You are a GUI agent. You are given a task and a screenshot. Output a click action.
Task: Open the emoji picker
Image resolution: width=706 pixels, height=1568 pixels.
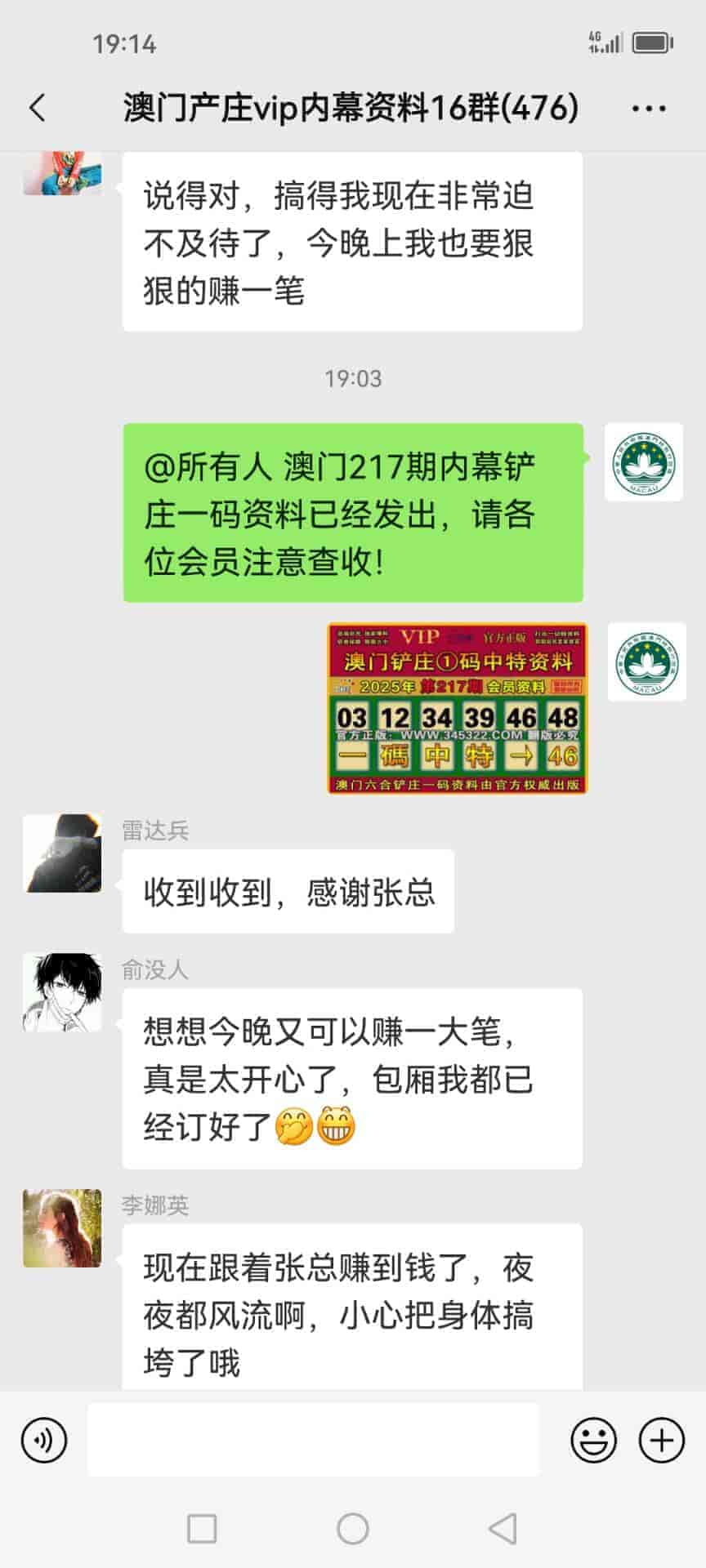pos(593,1440)
